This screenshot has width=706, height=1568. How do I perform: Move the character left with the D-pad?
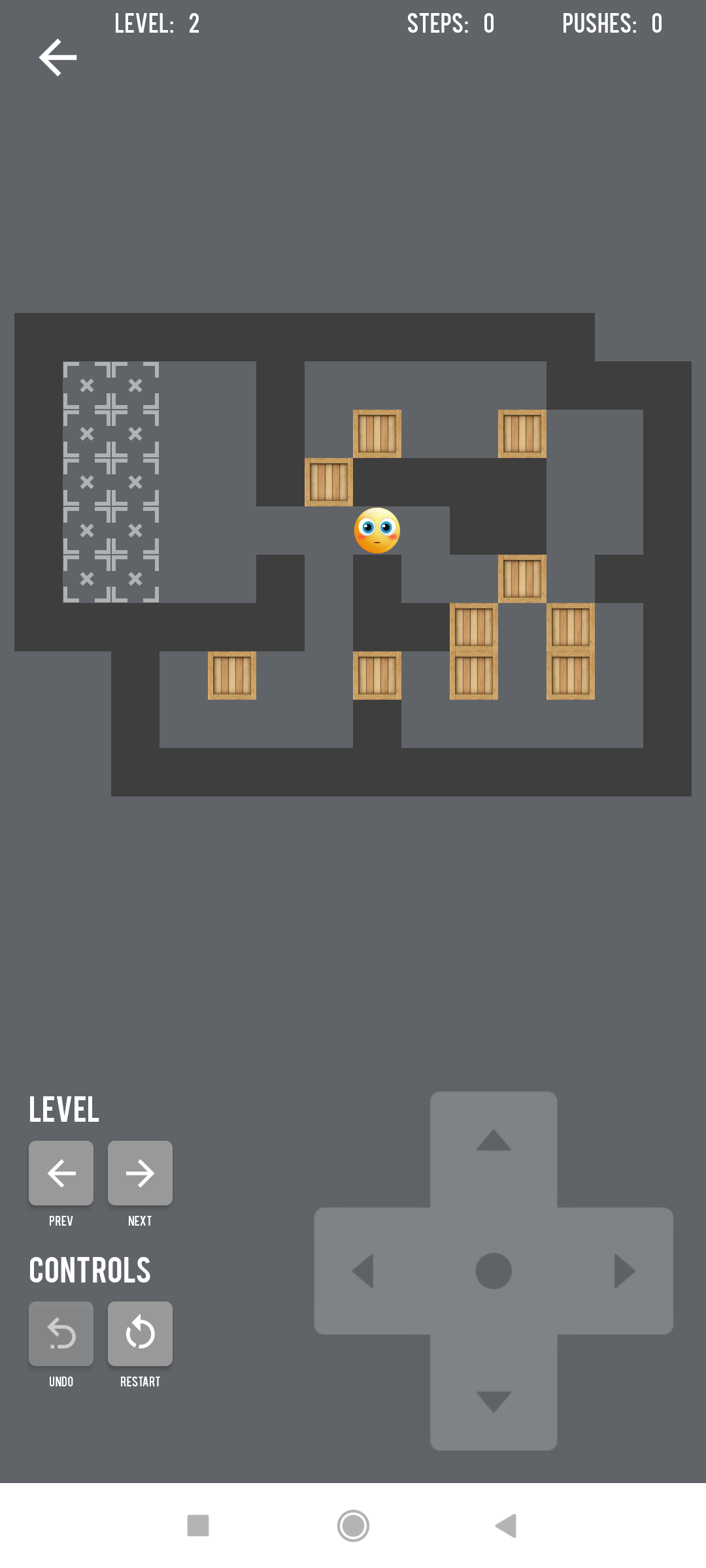coord(363,1271)
